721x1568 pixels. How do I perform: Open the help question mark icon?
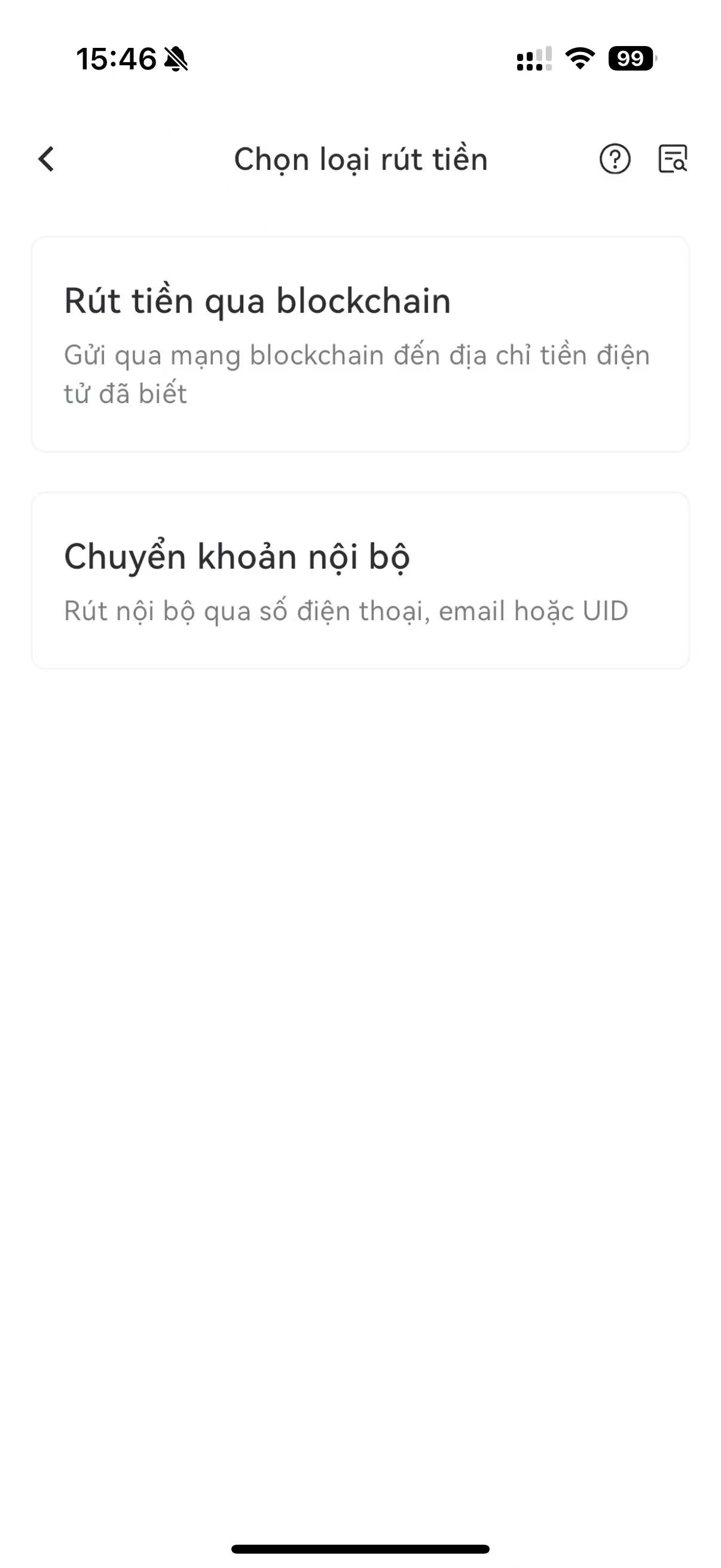(615, 160)
